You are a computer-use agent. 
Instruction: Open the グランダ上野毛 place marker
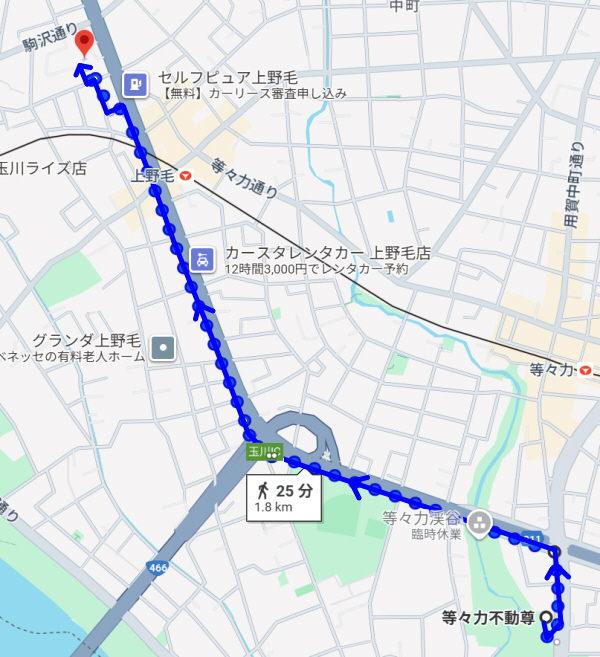point(163,349)
